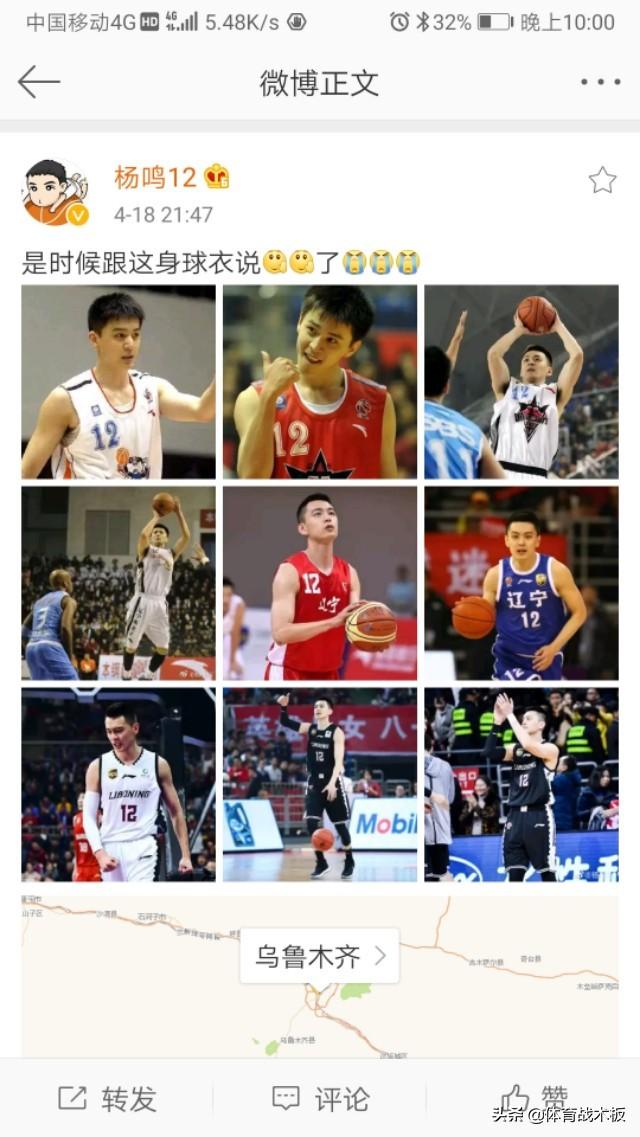The height and width of the screenshot is (1137, 640).
Task: Favorite this post with the star icon
Action: point(602,180)
